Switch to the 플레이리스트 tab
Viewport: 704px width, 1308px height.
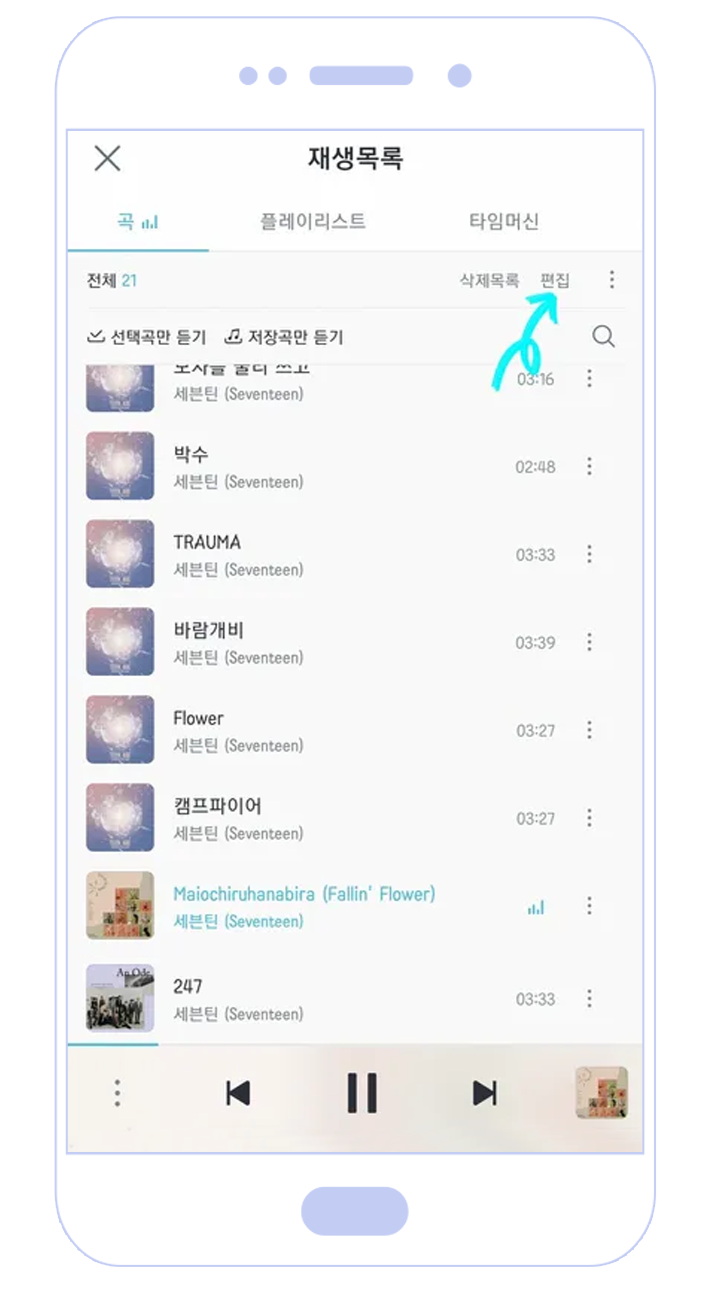pos(313,221)
